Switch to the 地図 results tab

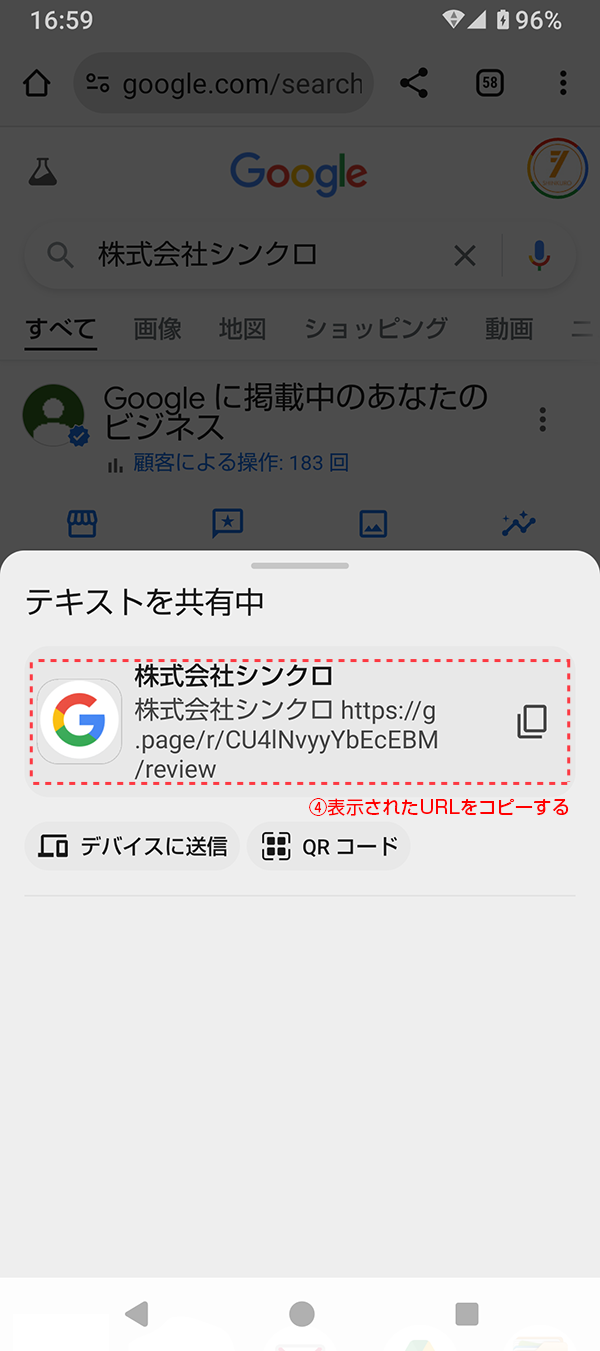click(x=242, y=328)
